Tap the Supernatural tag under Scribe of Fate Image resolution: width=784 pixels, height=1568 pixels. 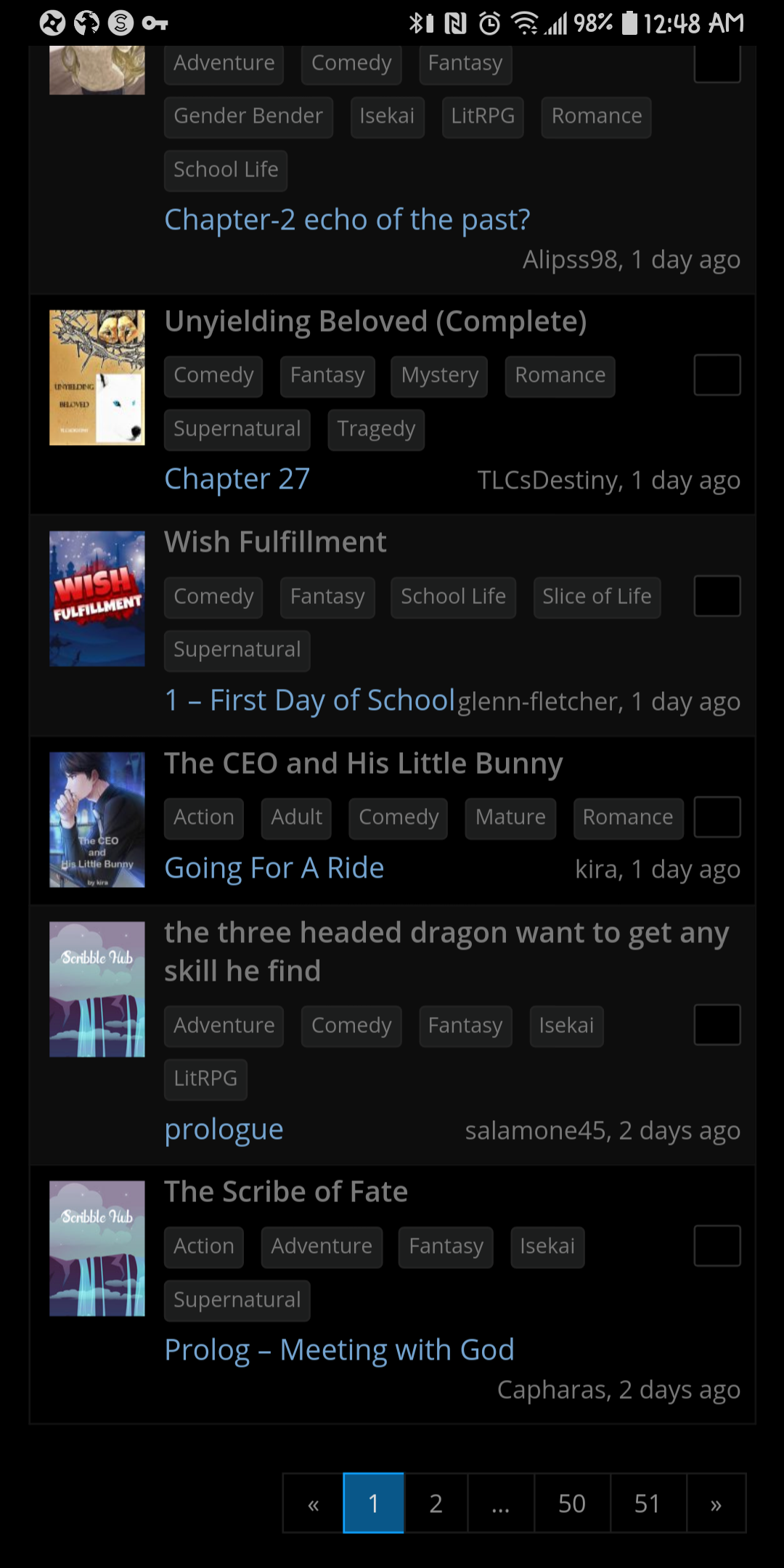(x=237, y=1299)
